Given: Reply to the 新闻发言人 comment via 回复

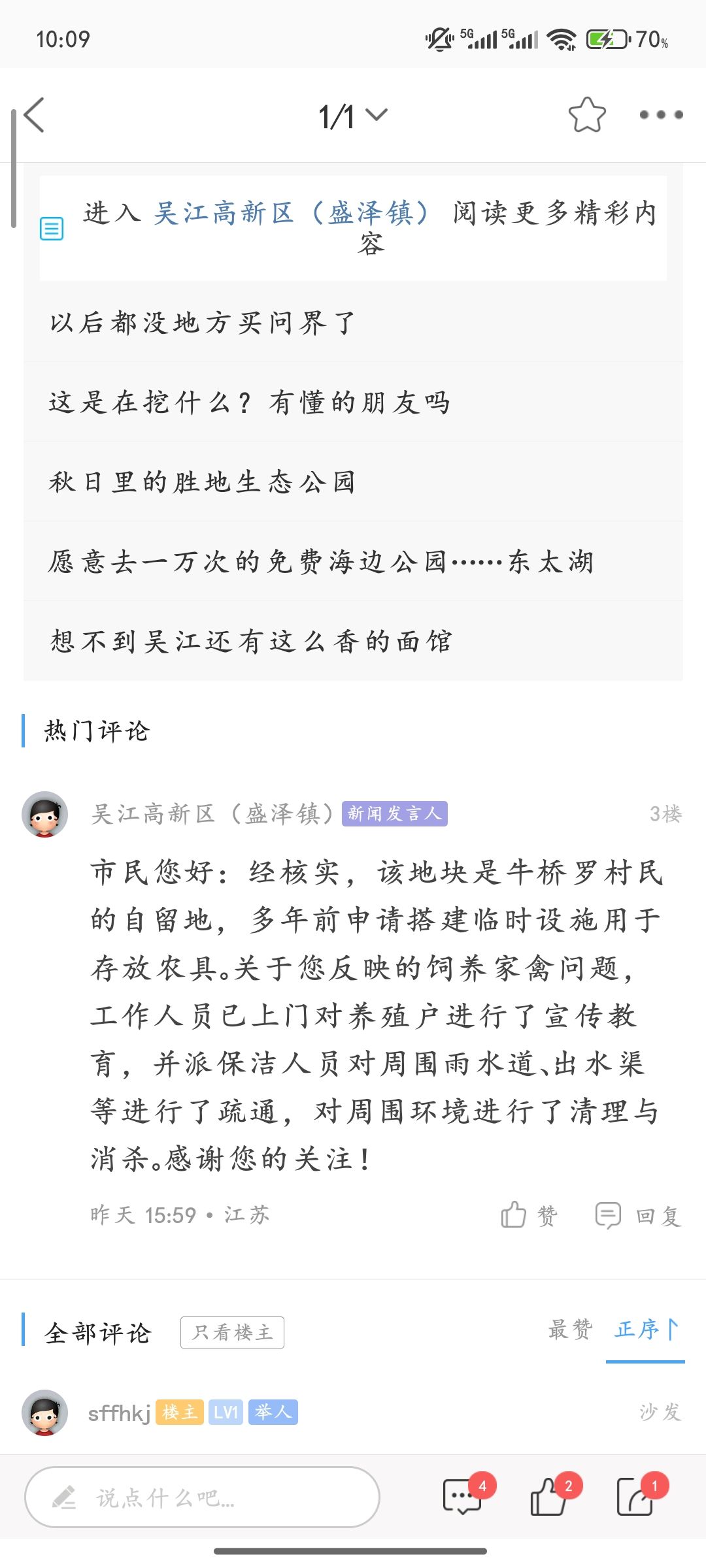Looking at the screenshot, I should [638, 1215].
